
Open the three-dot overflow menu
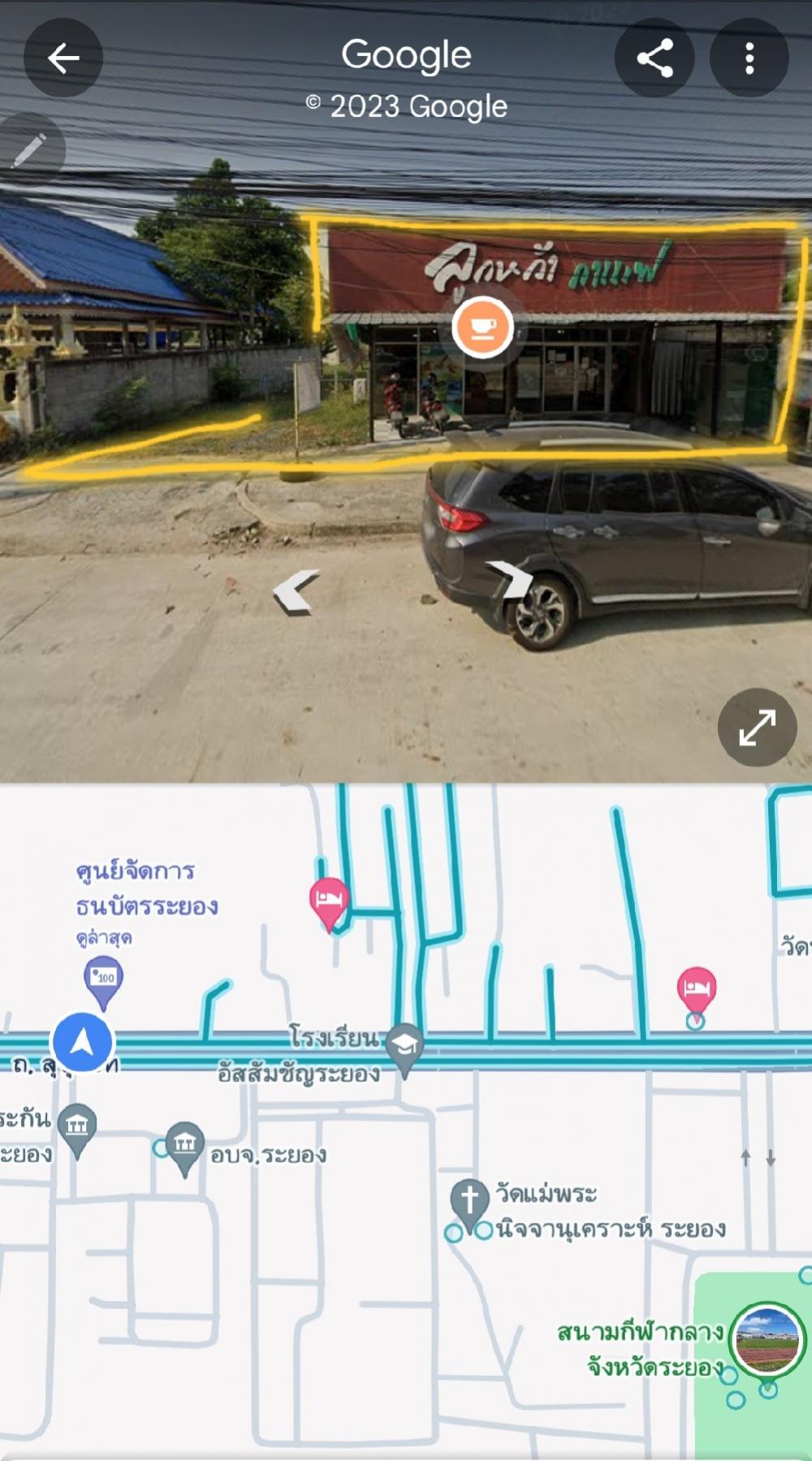tap(749, 58)
